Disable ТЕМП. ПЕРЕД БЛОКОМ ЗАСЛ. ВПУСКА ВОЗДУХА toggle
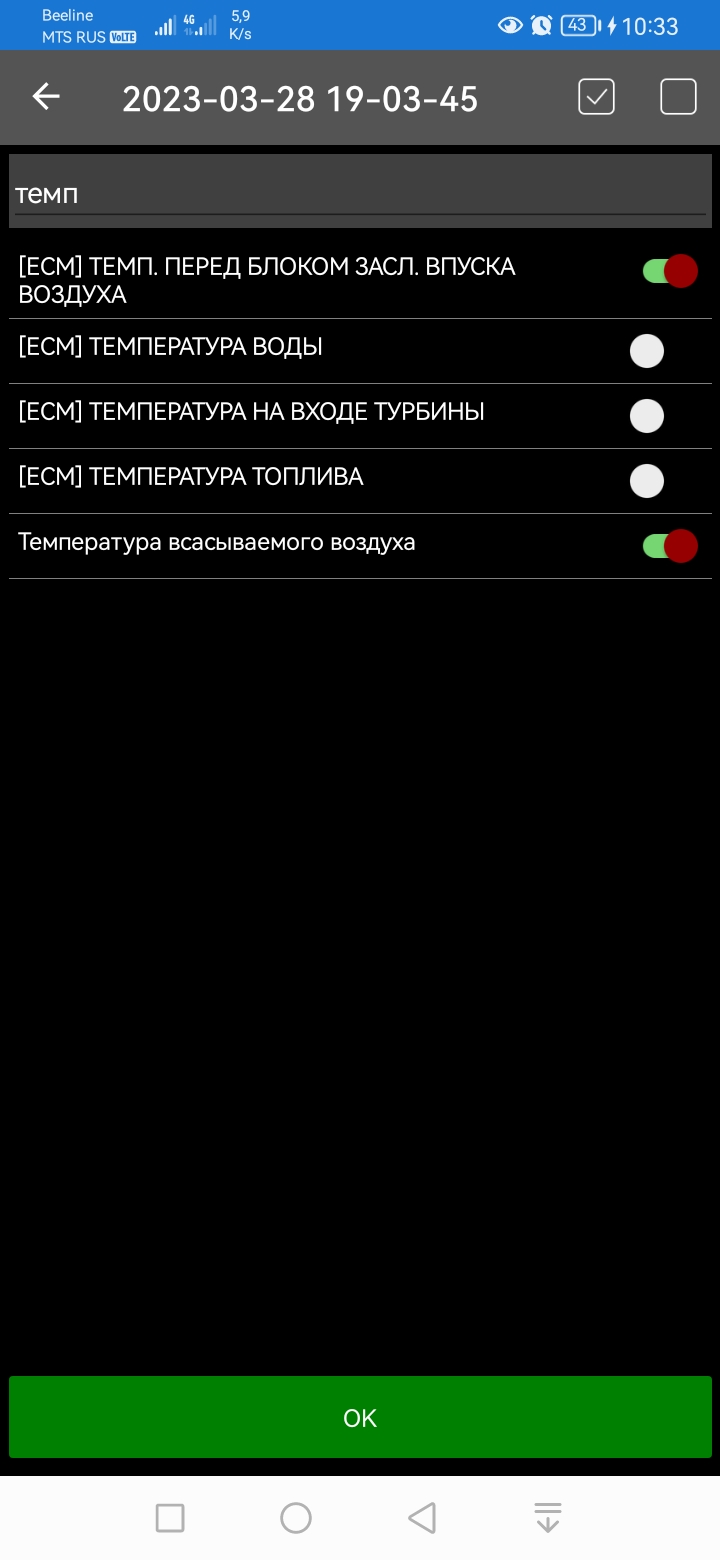Image resolution: width=720 pixels, height=1560 pixels. point(669,271)
